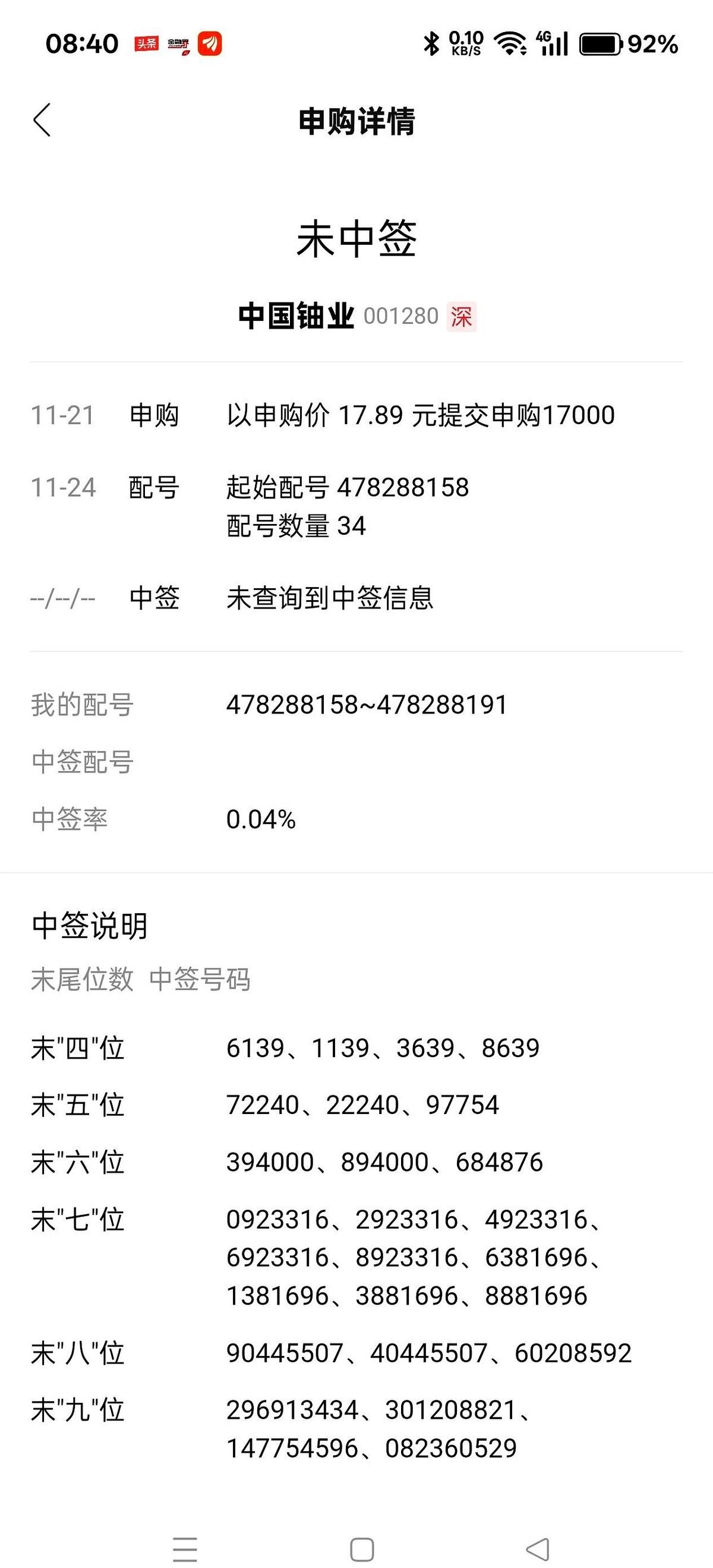This screenshot has width=713, height=1568.
Task: Tap the Jinrongjie (金融界) notification icon
Action: tap(178, 43)
